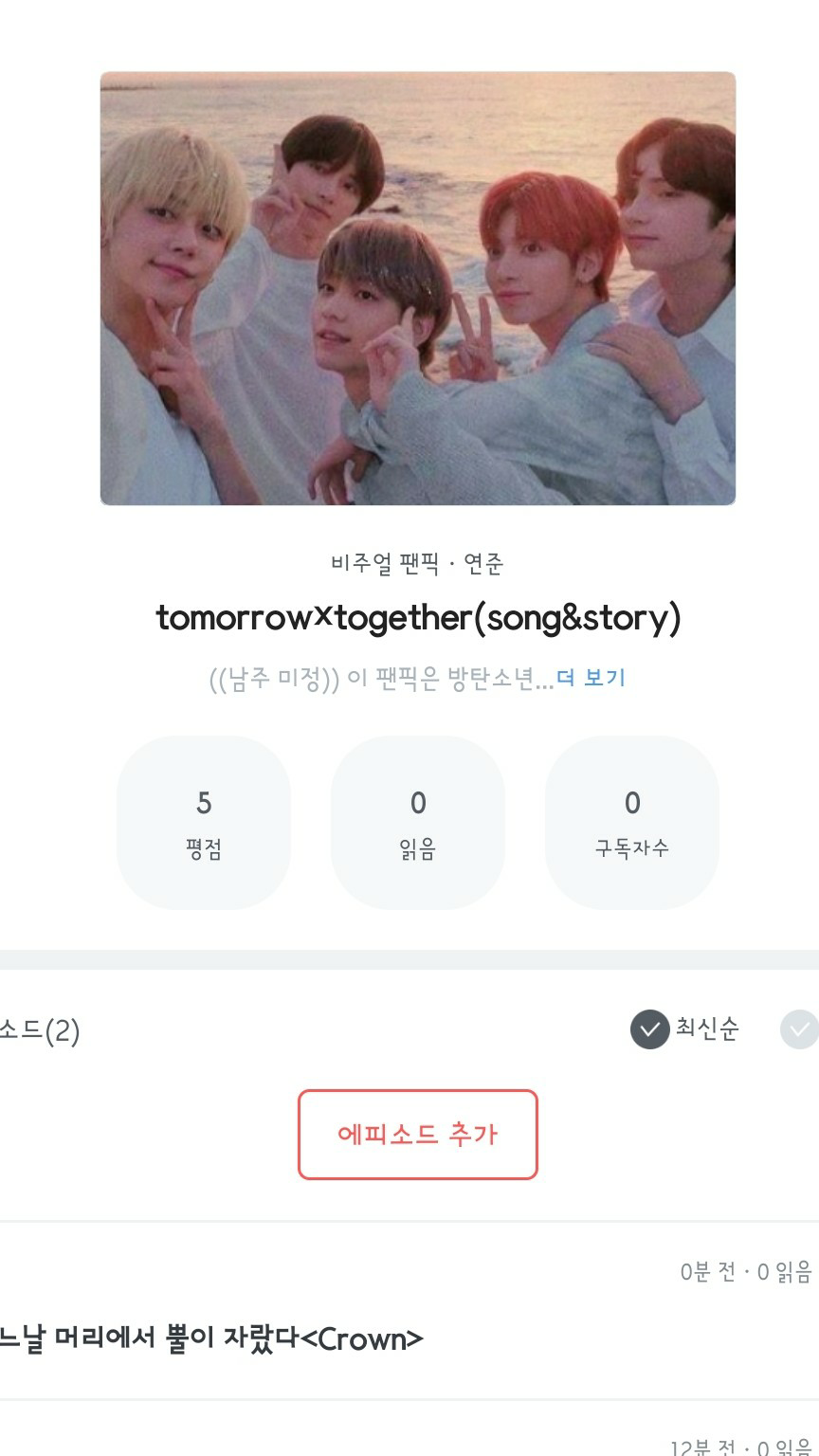819x1456 pixels.
Task: Open the fanfic cover image
Action: 417,288
